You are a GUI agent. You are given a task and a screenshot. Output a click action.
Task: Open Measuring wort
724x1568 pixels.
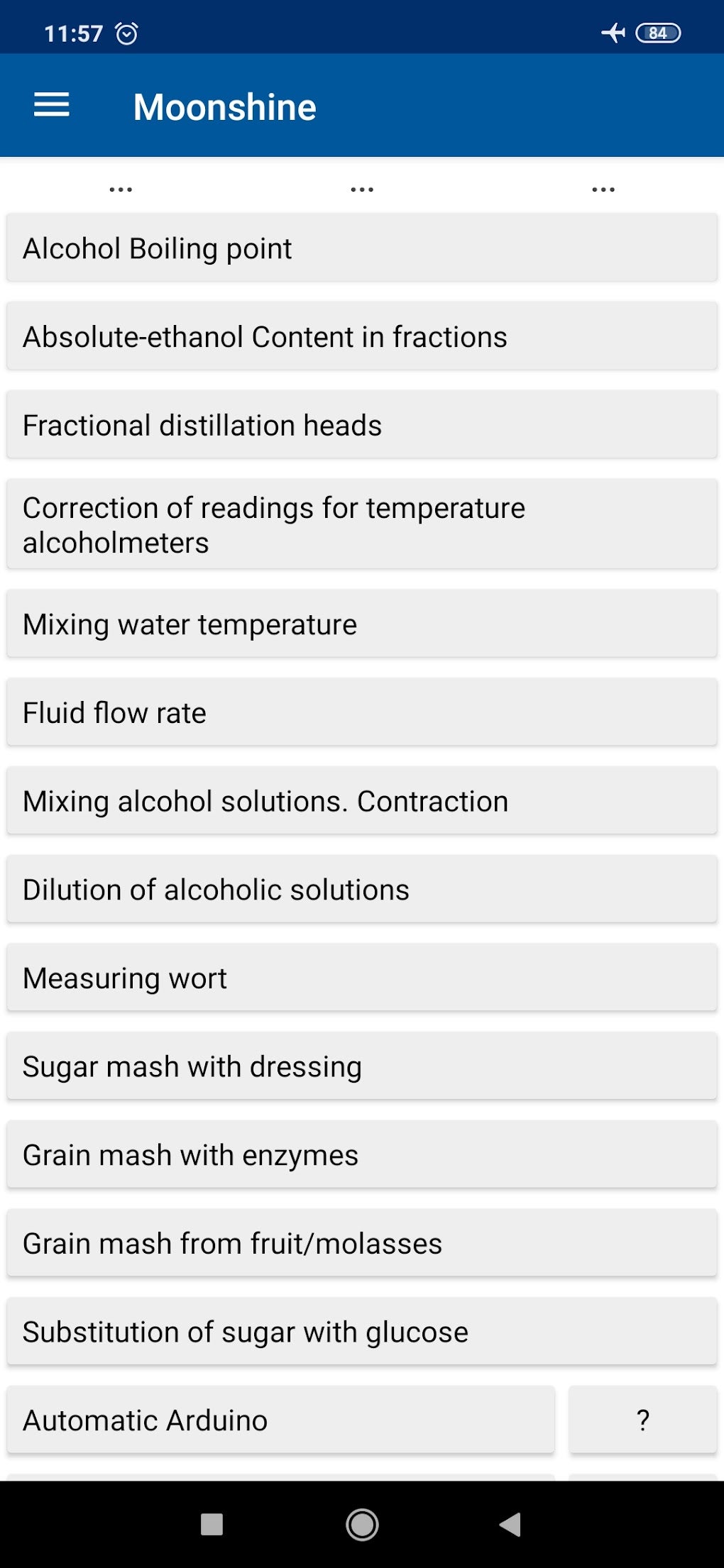click(361, 978)
